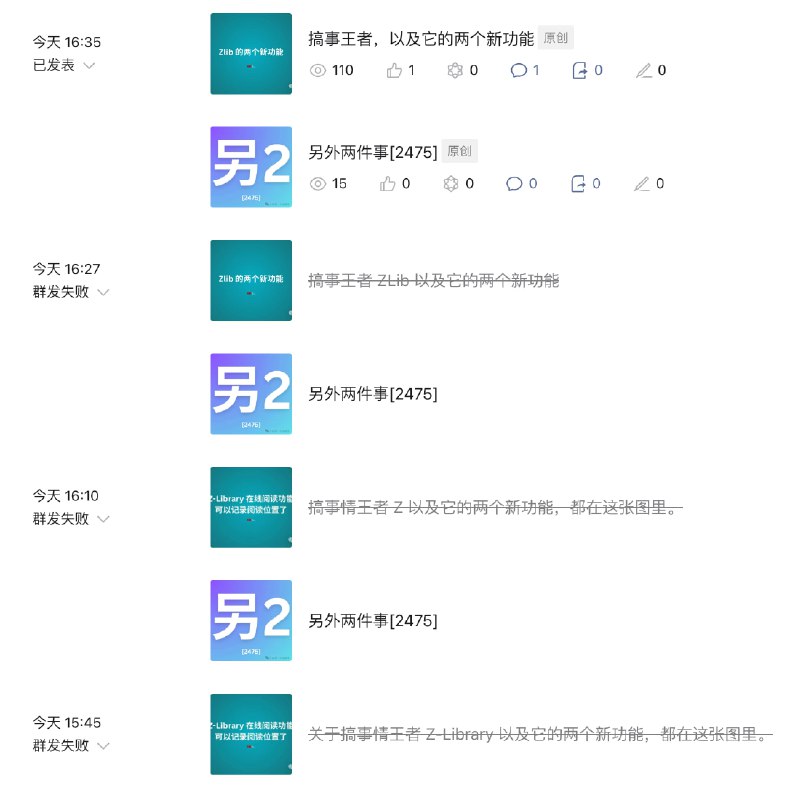This screenshot has height=800, width=798.
Task: Click the share icon under 另外两件事[2475]
Action: [x=578, y=183]
